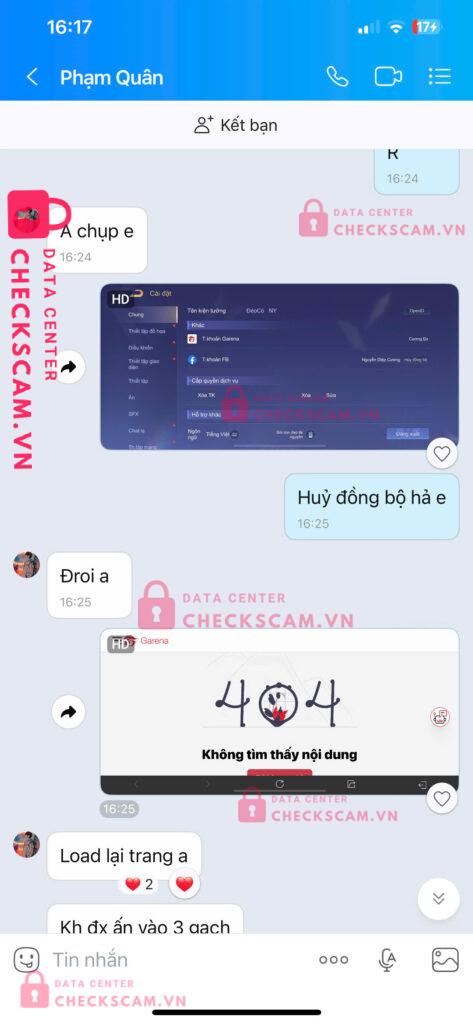The width and height of the screenshot is (473, 1024).
Task: Jump to the latest messages
Action: (x=438, y=899)
